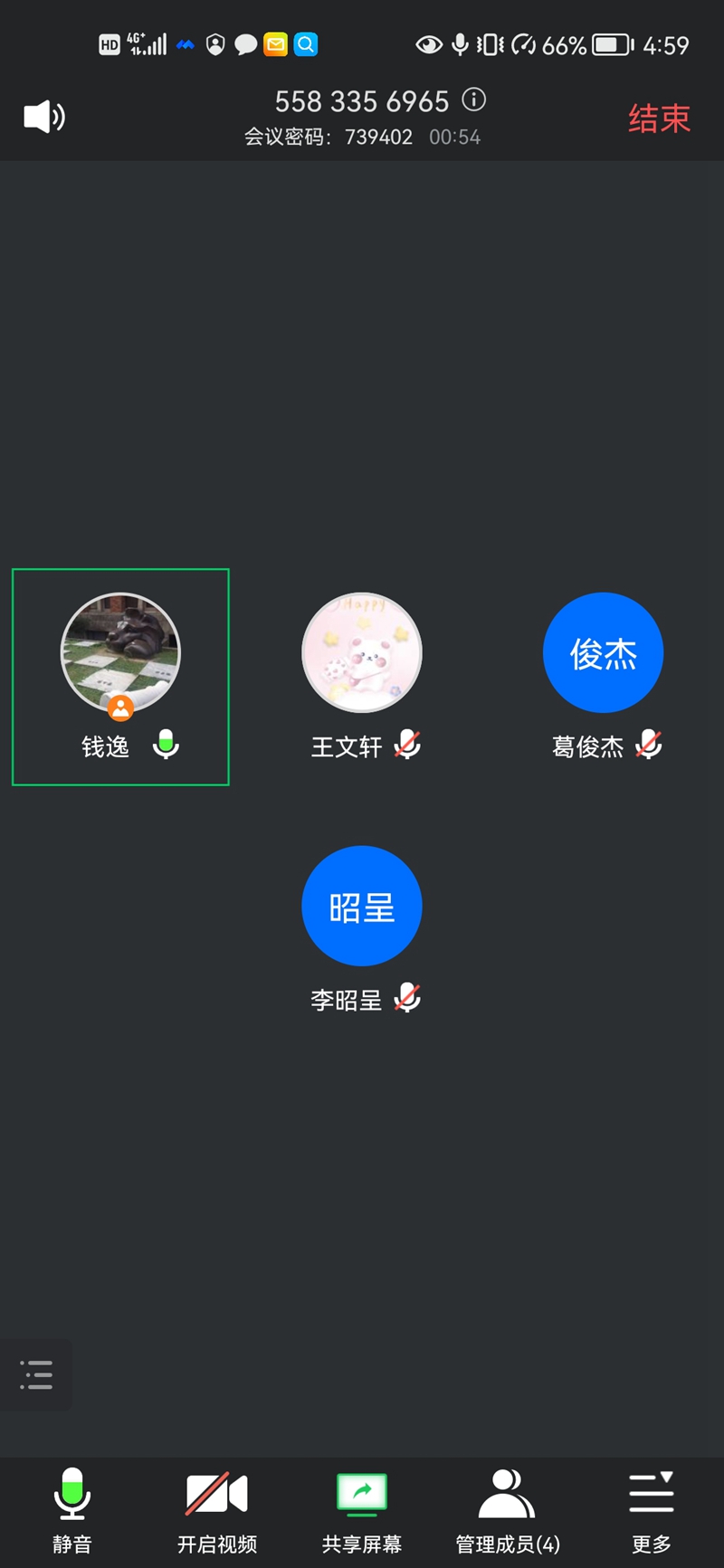Open 管理成员 participants list
Viewport: 724px width, 1568px height.
(507, 1510)
